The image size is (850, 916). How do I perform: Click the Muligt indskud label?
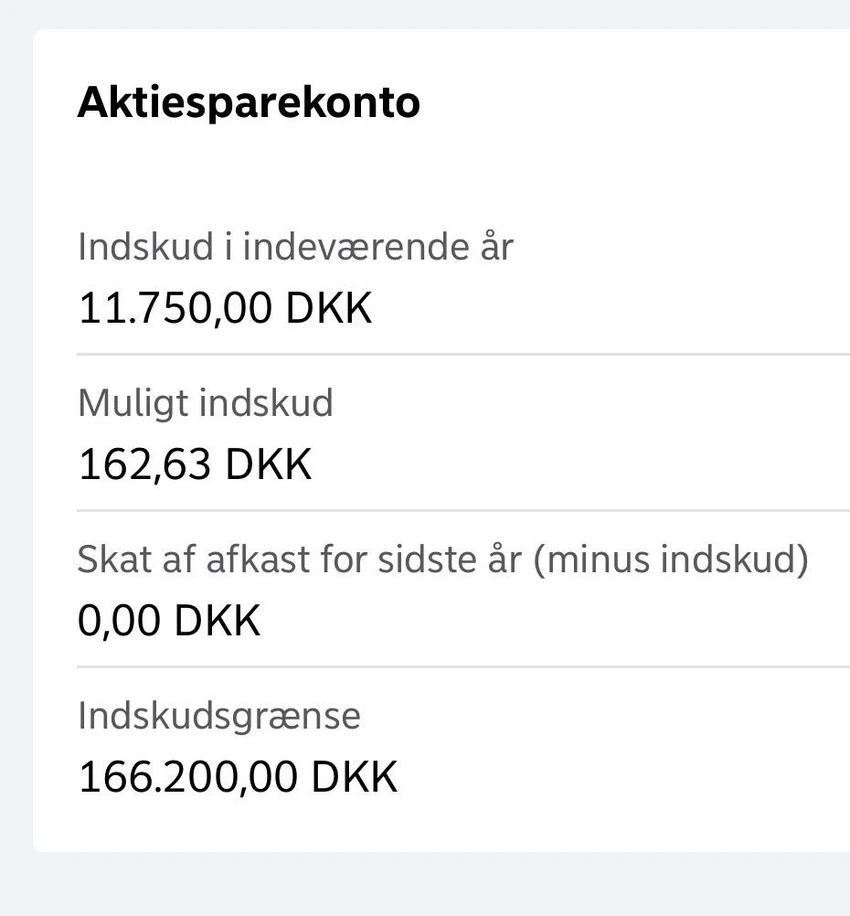point(206,402)
